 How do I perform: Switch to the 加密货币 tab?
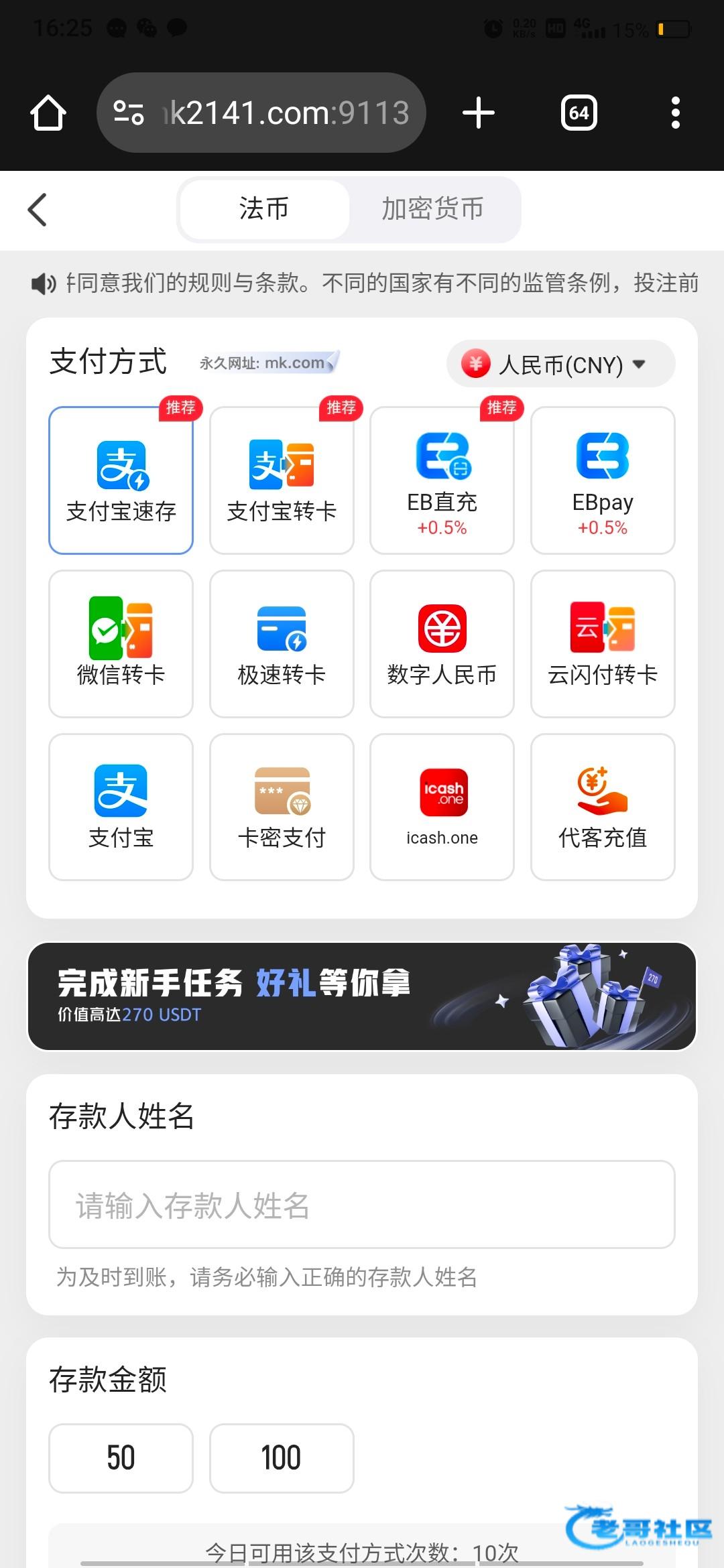point(432,209)
